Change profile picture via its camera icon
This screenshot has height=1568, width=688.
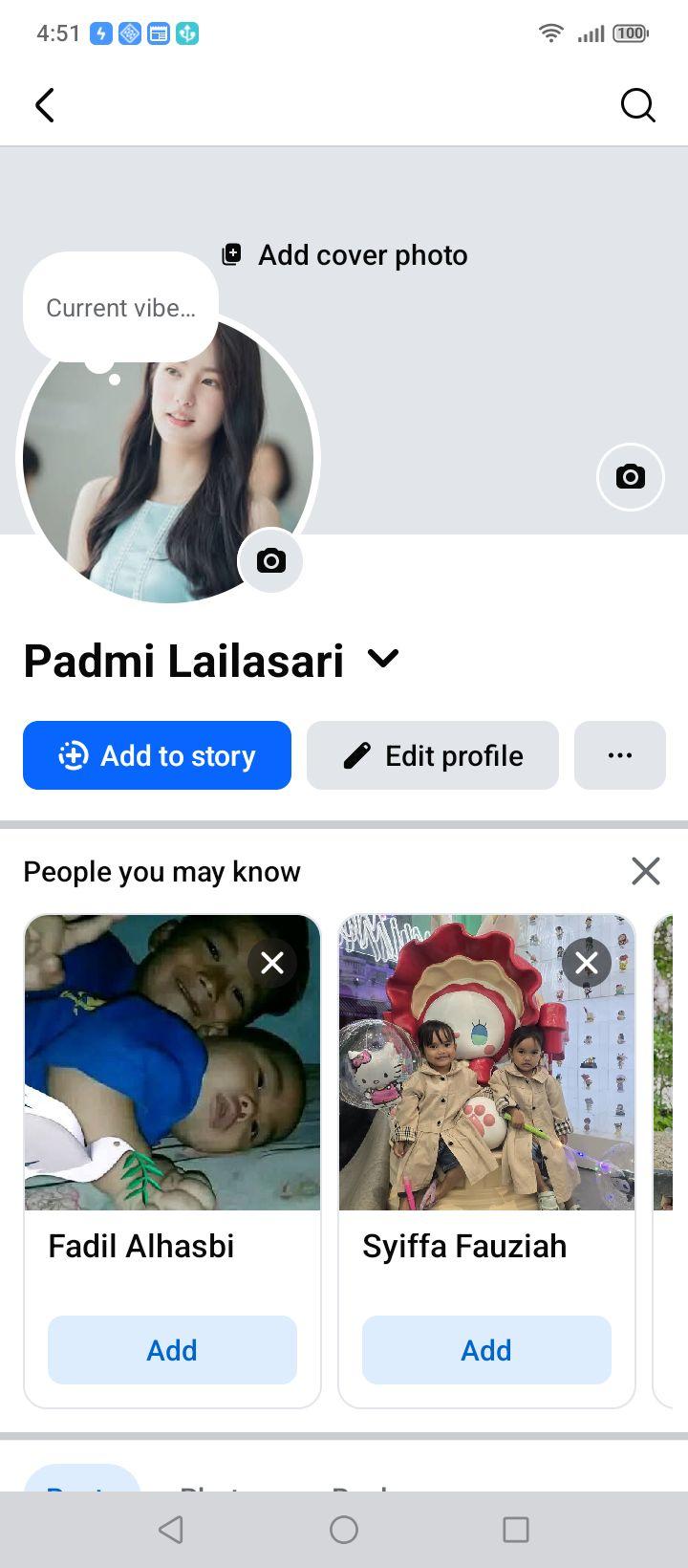point(270,560)
